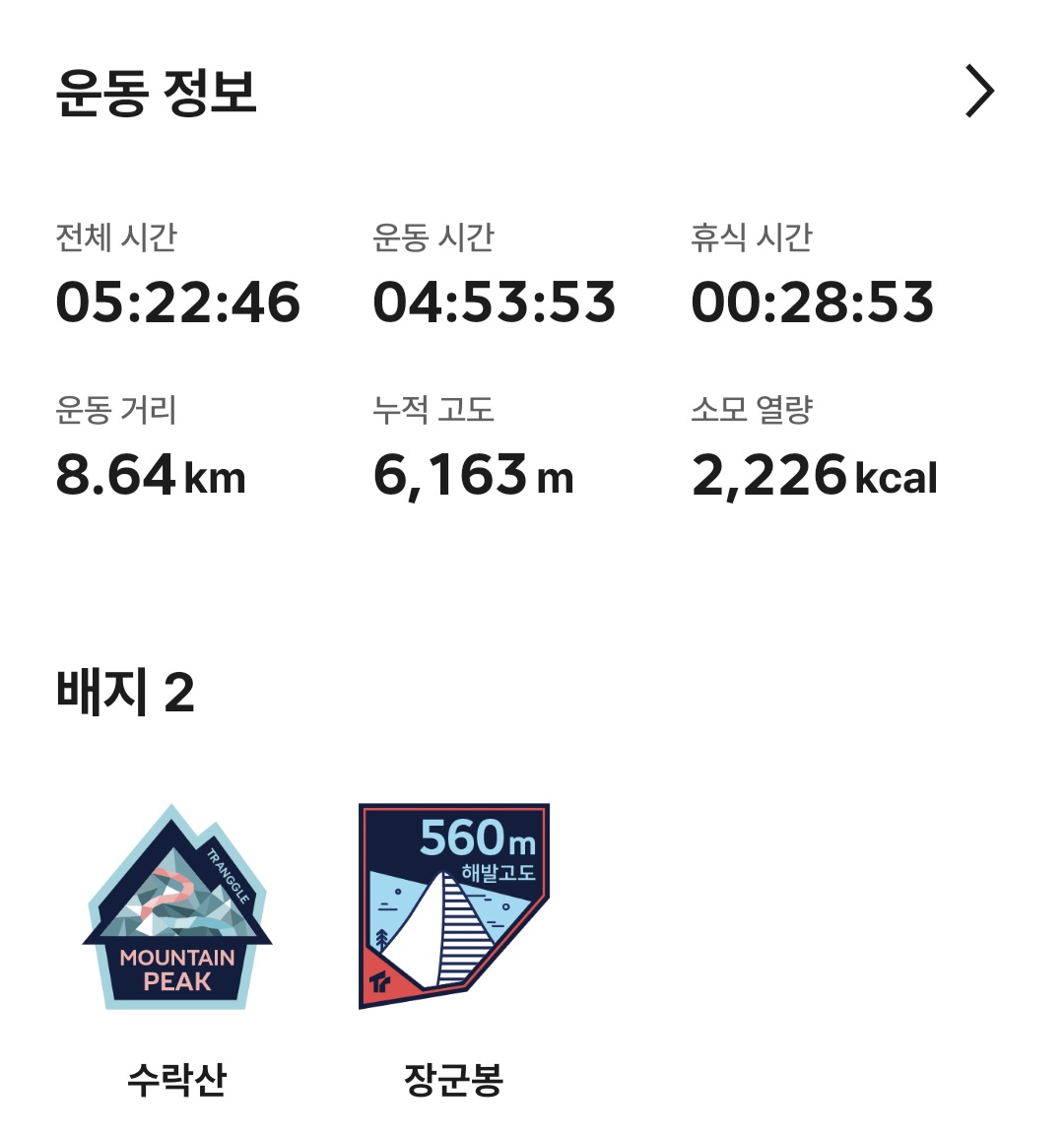Click the 전체 시간 value 05:22:46
This screenshot has width=1064, height=1136.
(177, 302)
